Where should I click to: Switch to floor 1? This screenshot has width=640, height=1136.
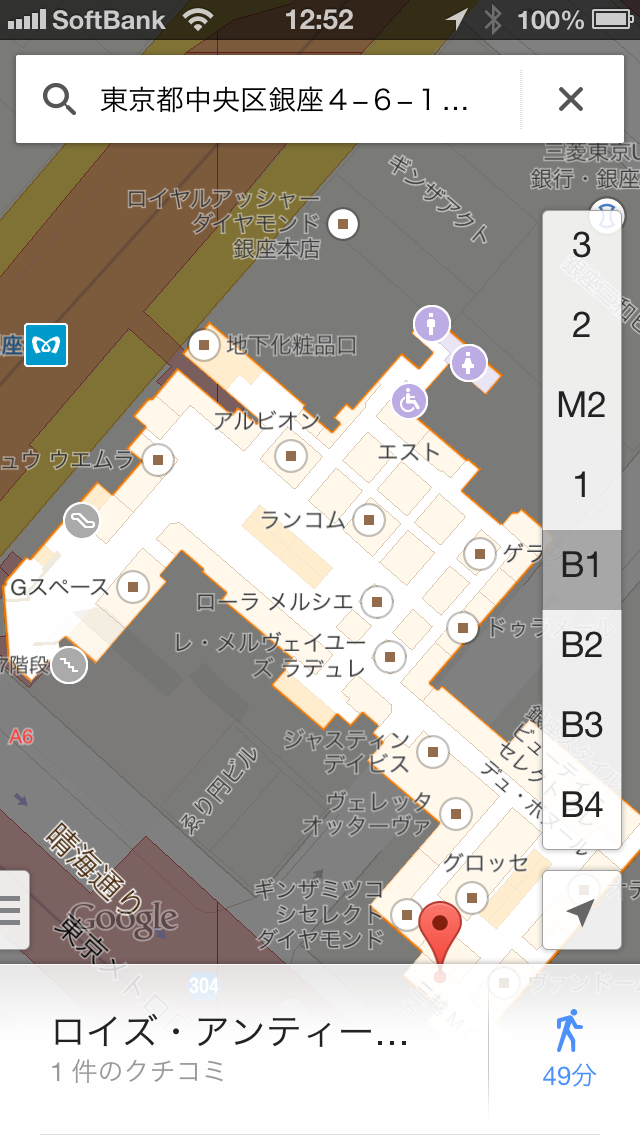[x=581, y=485]
